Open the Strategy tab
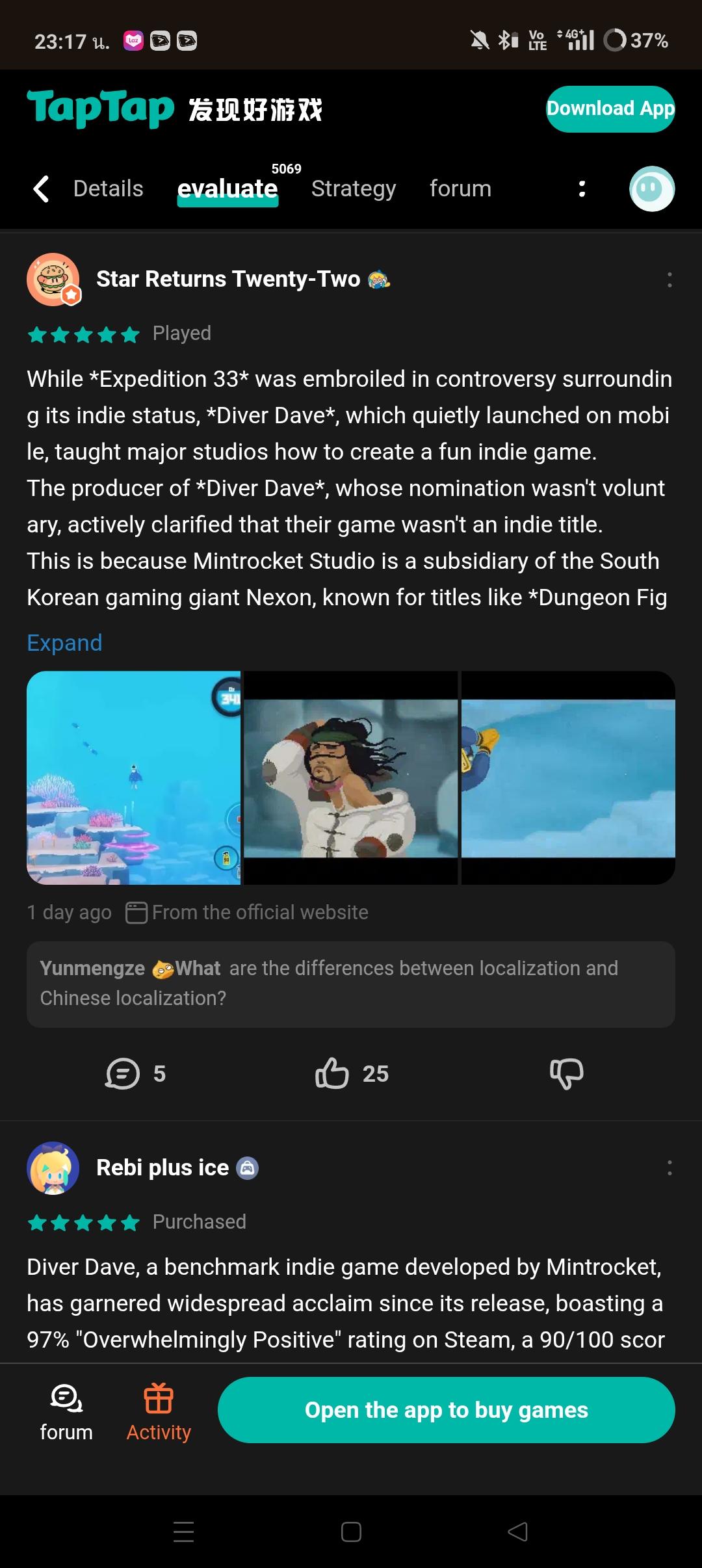Screen dimensions: 702x1568 point(353,189)
